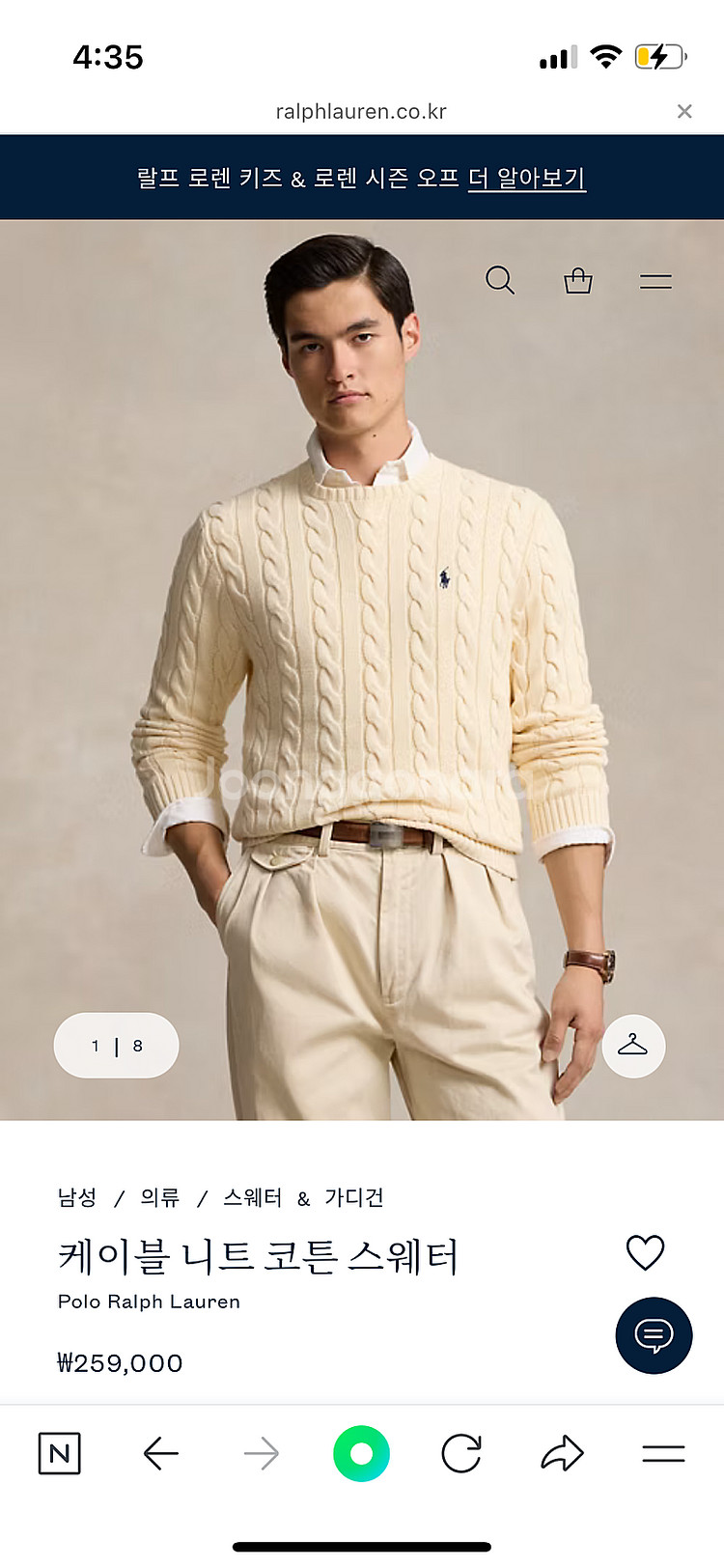724x1568 pixels.
Task: Open 스웨터 & 가디건 breadcrumb link
Action: [x=303, y=1198]
